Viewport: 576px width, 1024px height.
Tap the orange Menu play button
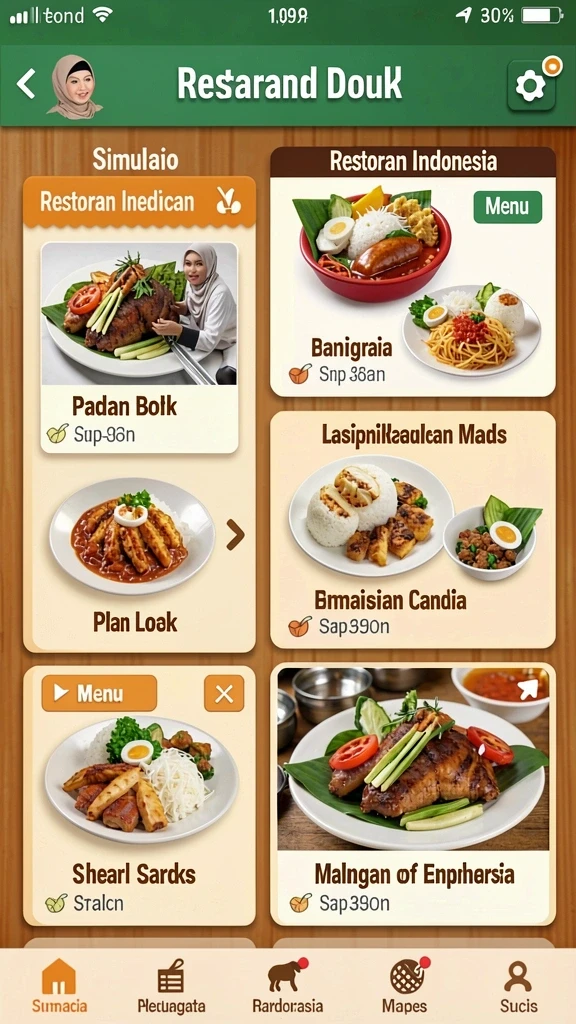[99, 693]
